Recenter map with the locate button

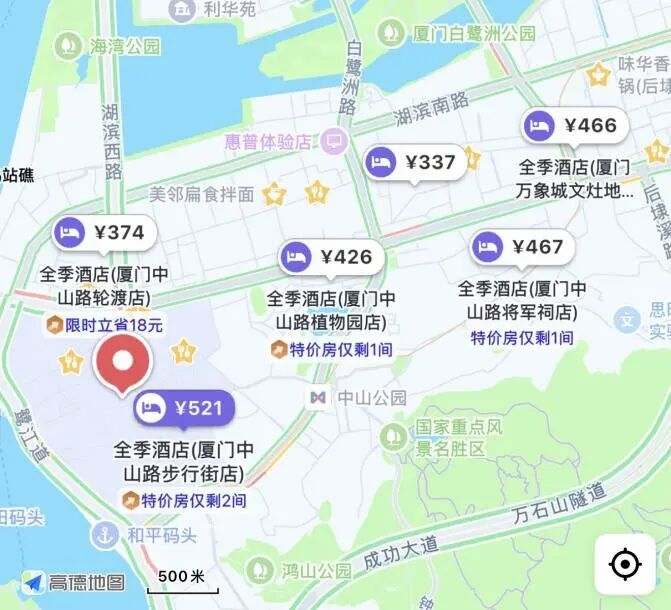(625, 565)
